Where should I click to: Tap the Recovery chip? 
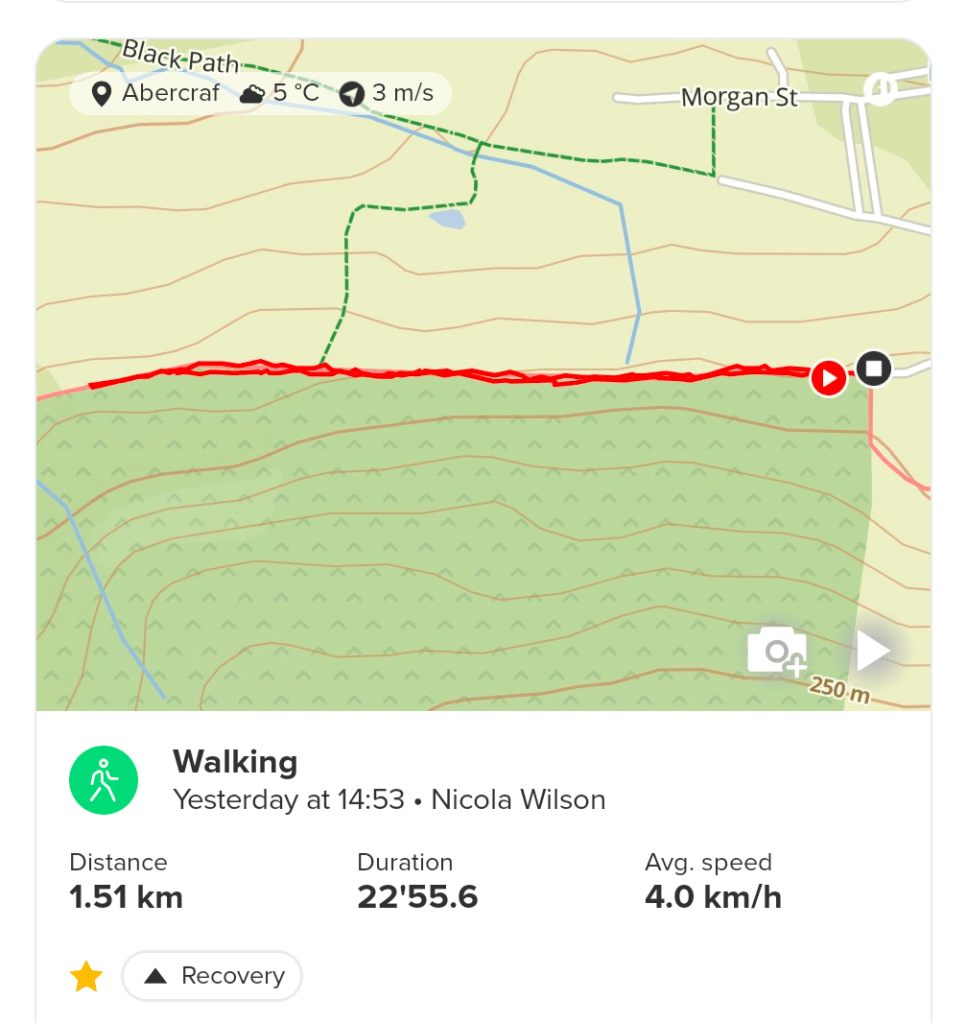coord(212,976)
